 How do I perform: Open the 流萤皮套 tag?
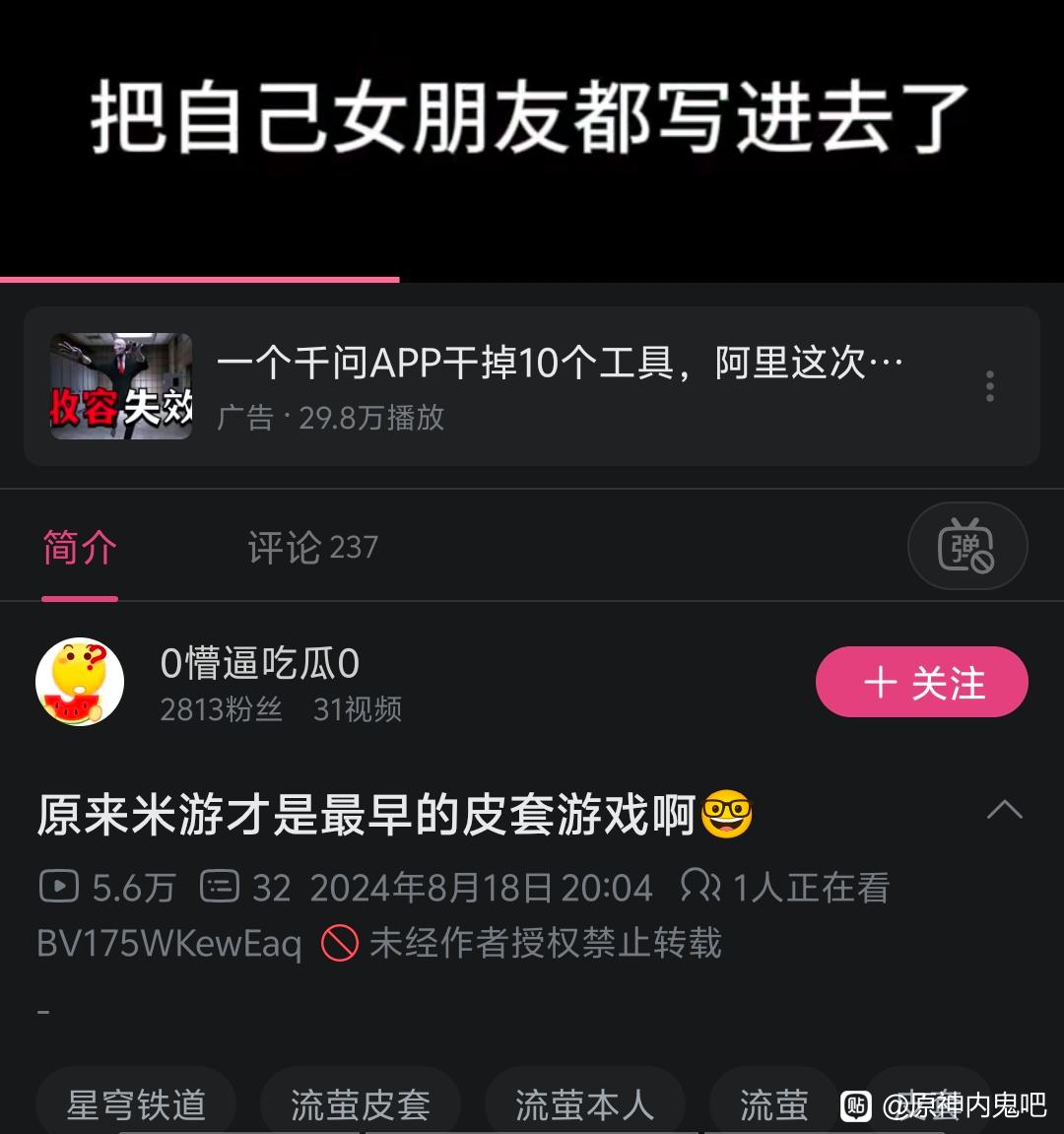tap(360, 1104)
